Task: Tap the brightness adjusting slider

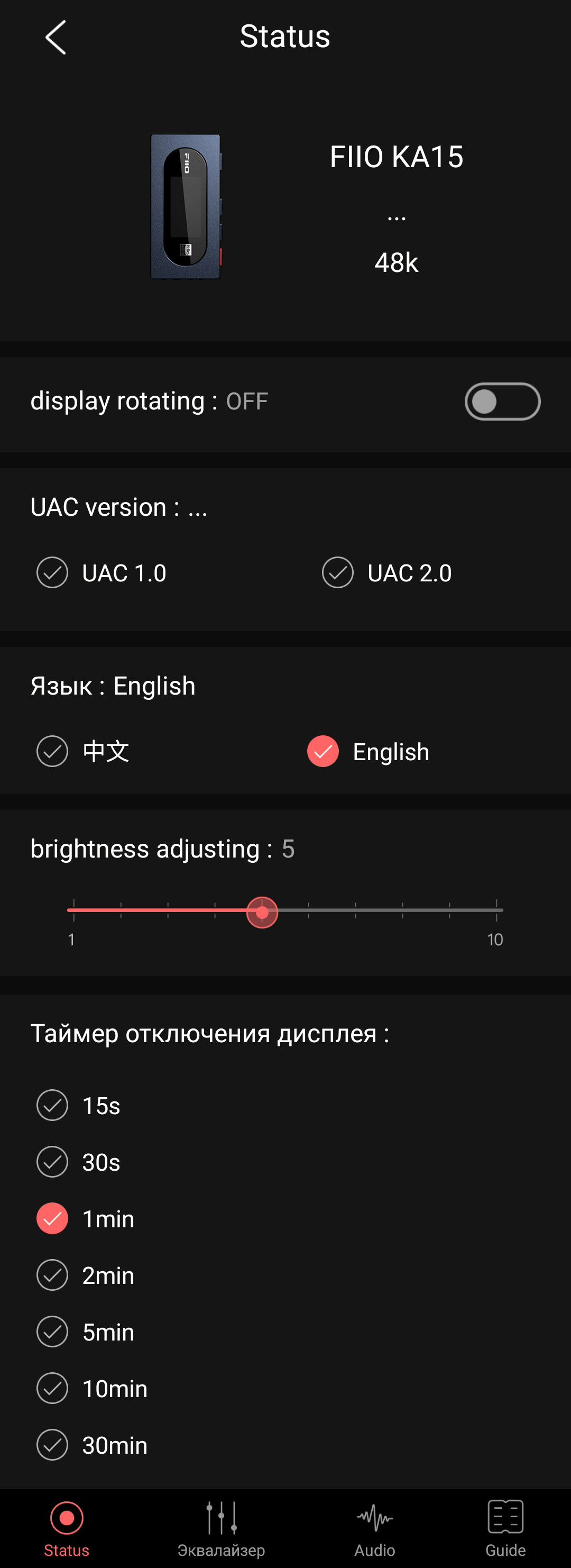Action: coord(262,912)
